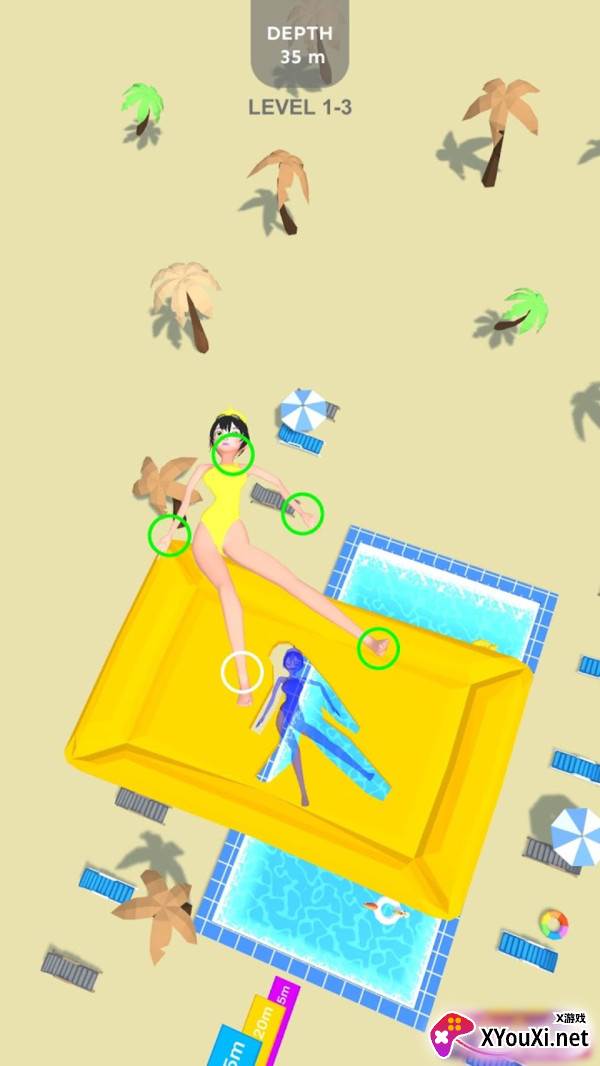Viewport: 600px width, 1066px height.
Task: Select the white circle on her other foot
Action: coord(241,672)
